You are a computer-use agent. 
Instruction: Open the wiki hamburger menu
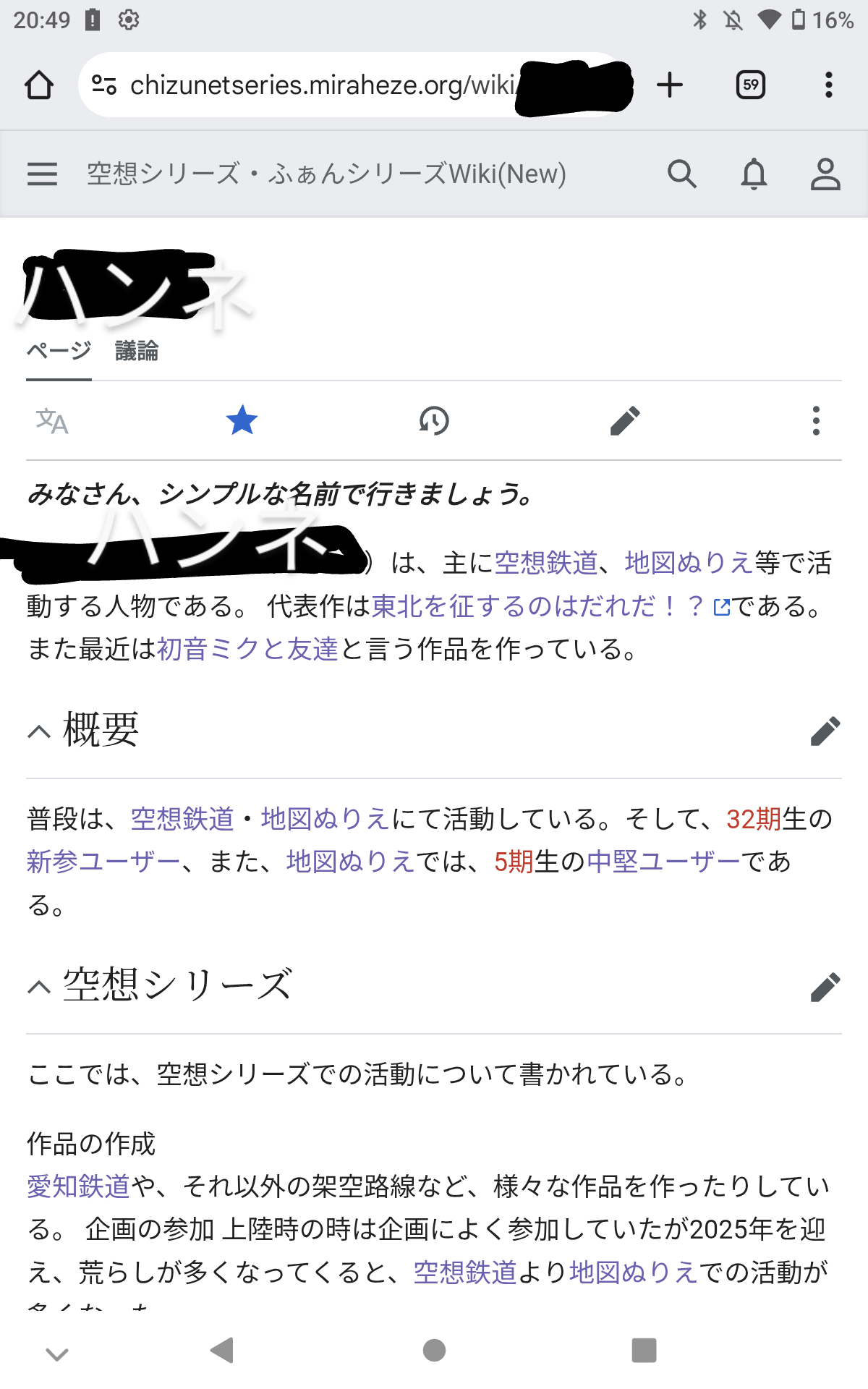(42, 174)
